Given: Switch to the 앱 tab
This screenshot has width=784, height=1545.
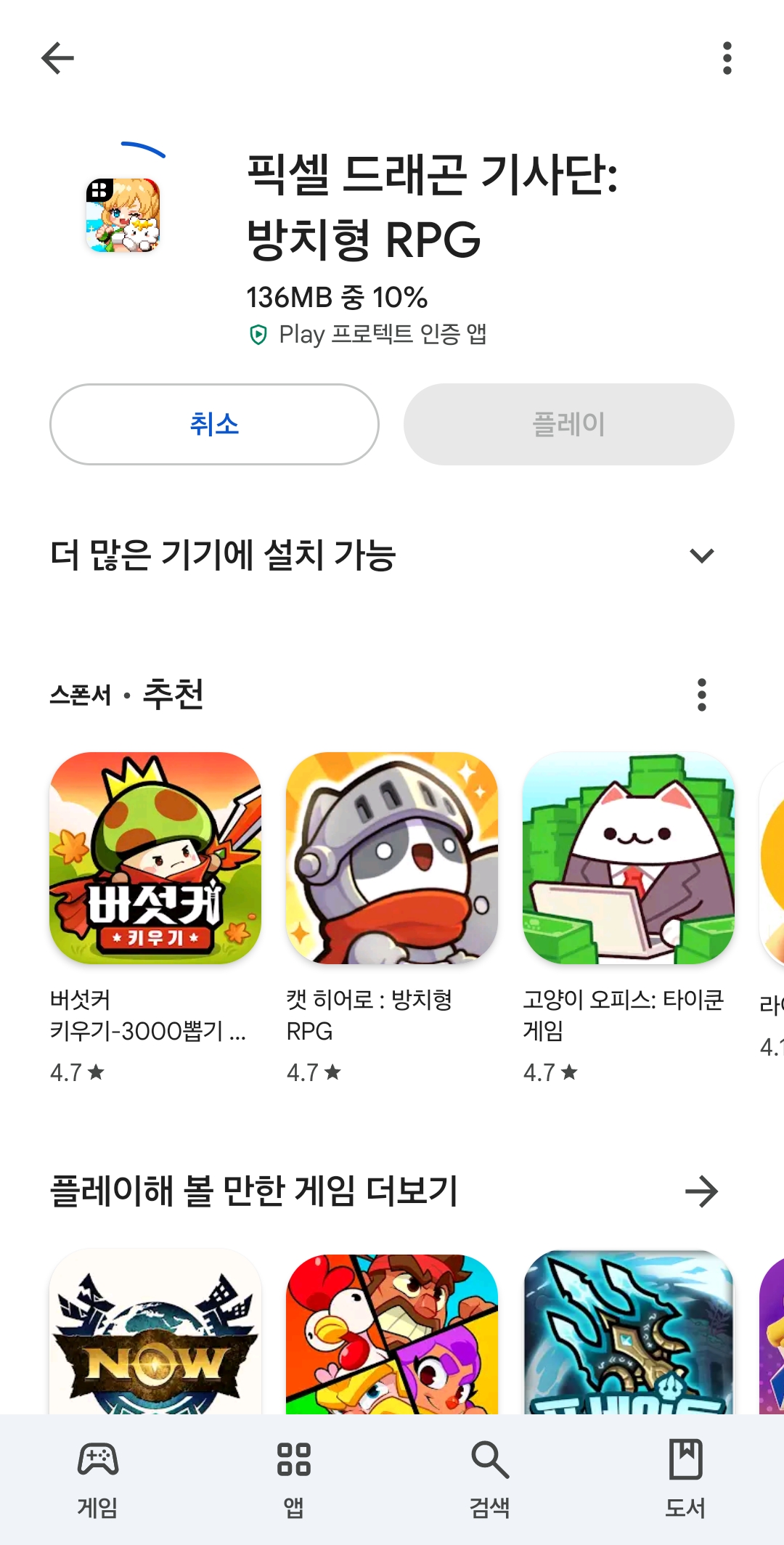Looking at the screenshot, I should click(x=294, y=1480).
